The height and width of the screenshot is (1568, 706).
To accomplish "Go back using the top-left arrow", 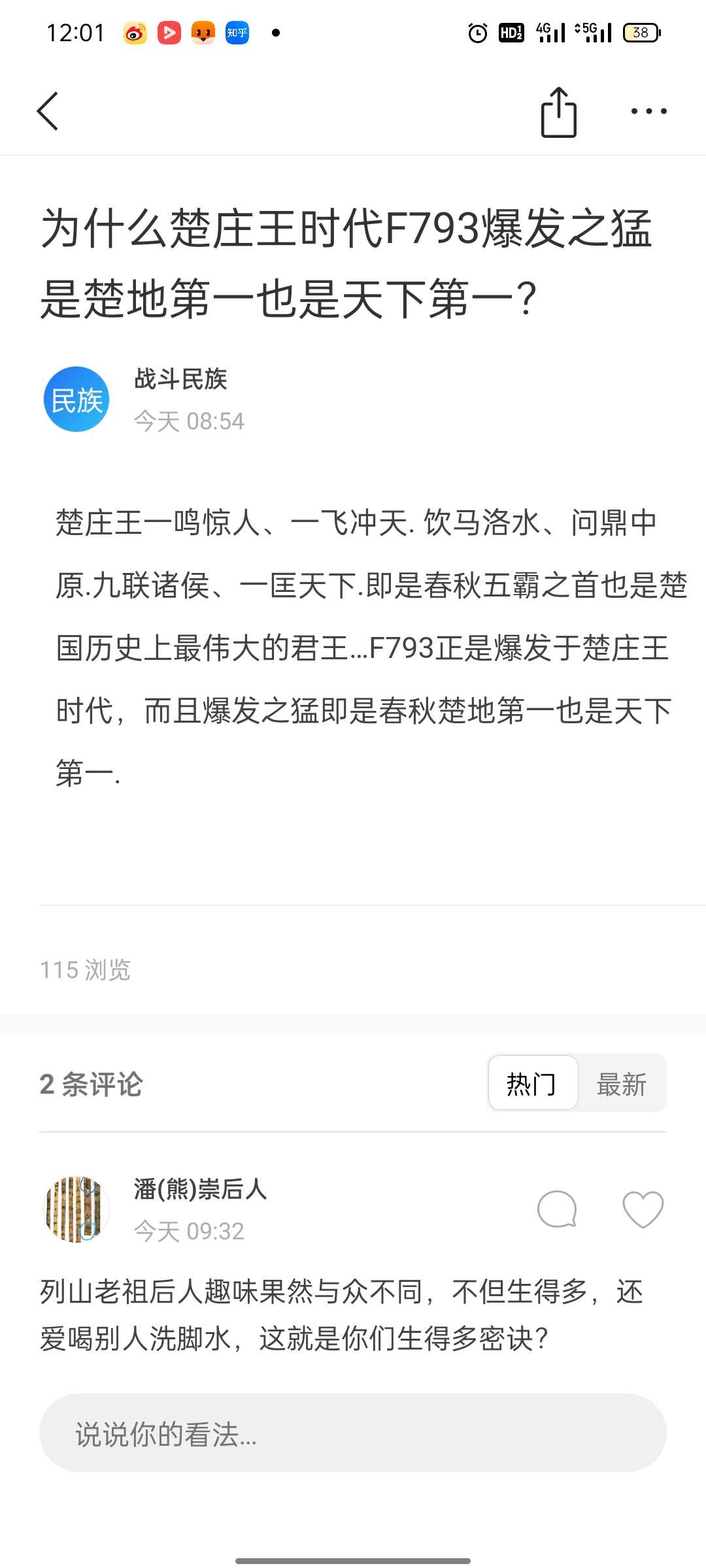I will (48, 111).
